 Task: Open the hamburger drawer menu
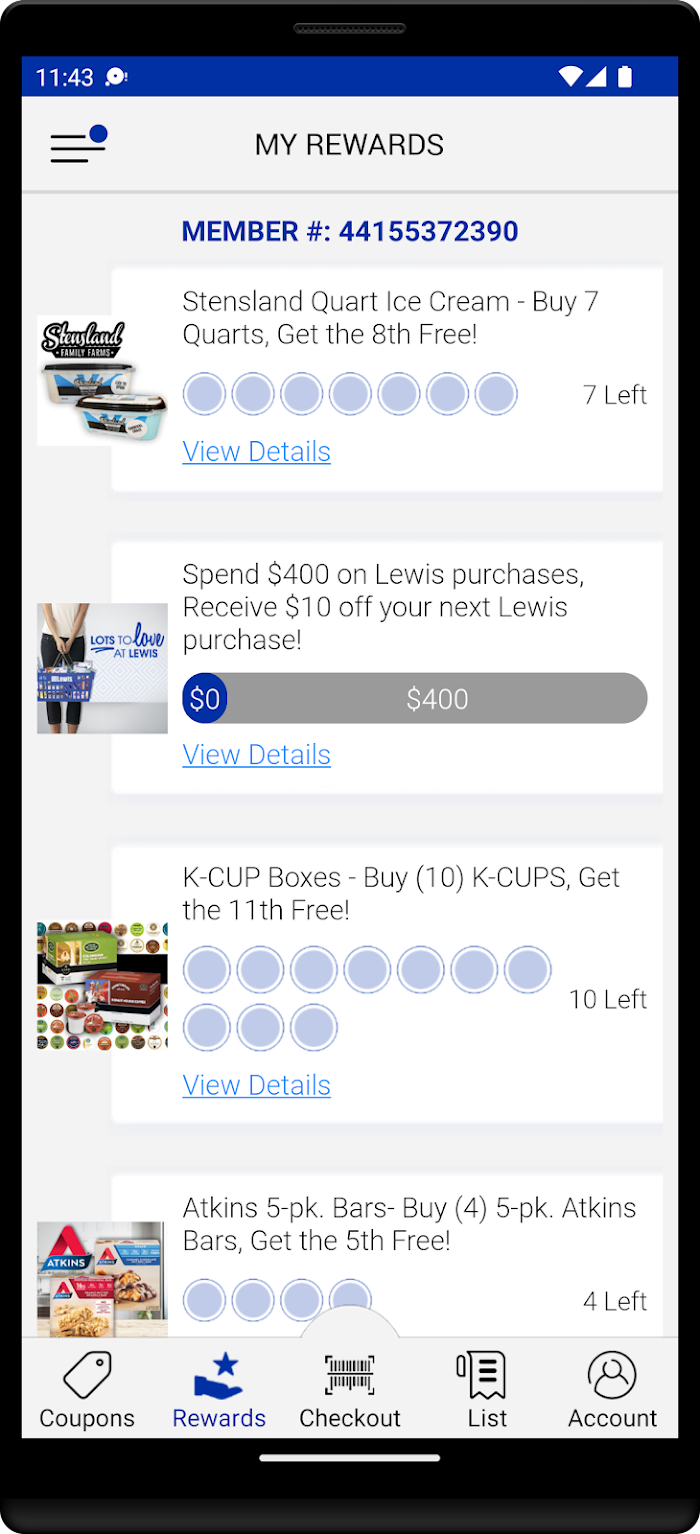point(78,145)
